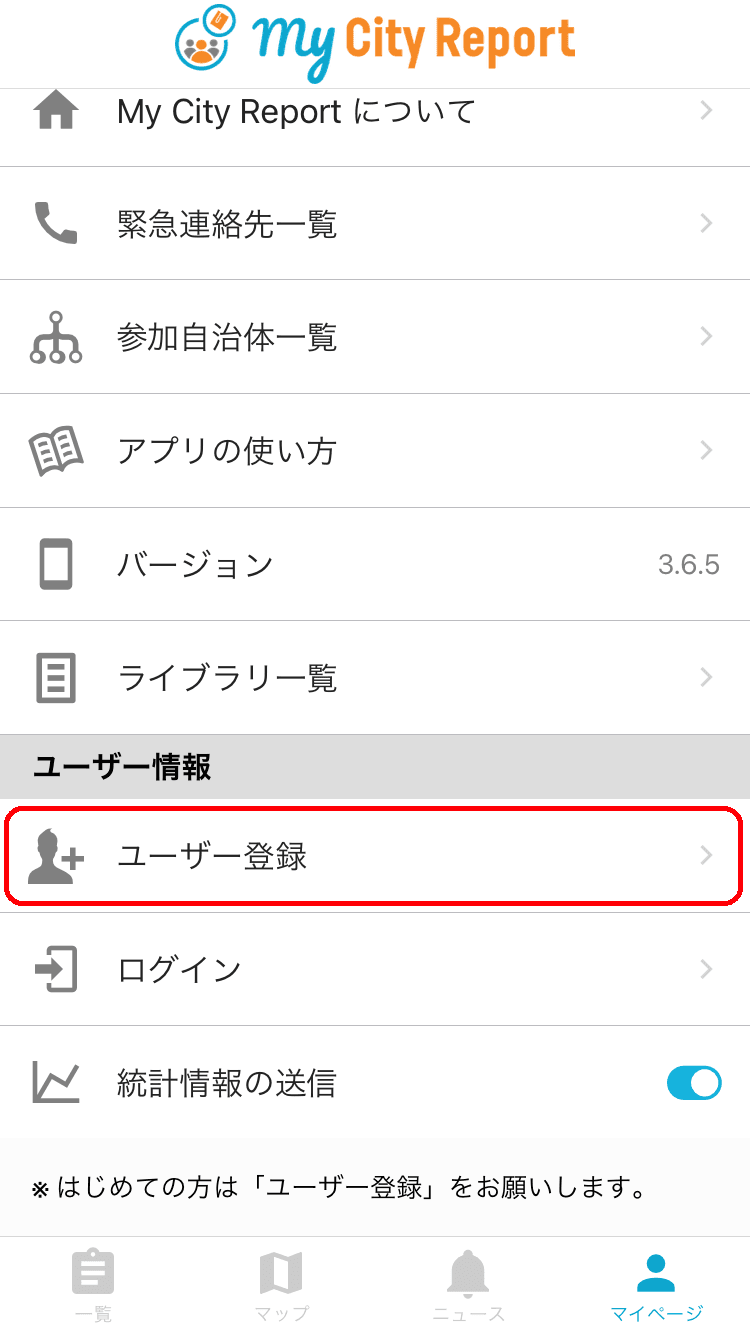
Task: Open the ログイン row
Action: pos(375,969)
